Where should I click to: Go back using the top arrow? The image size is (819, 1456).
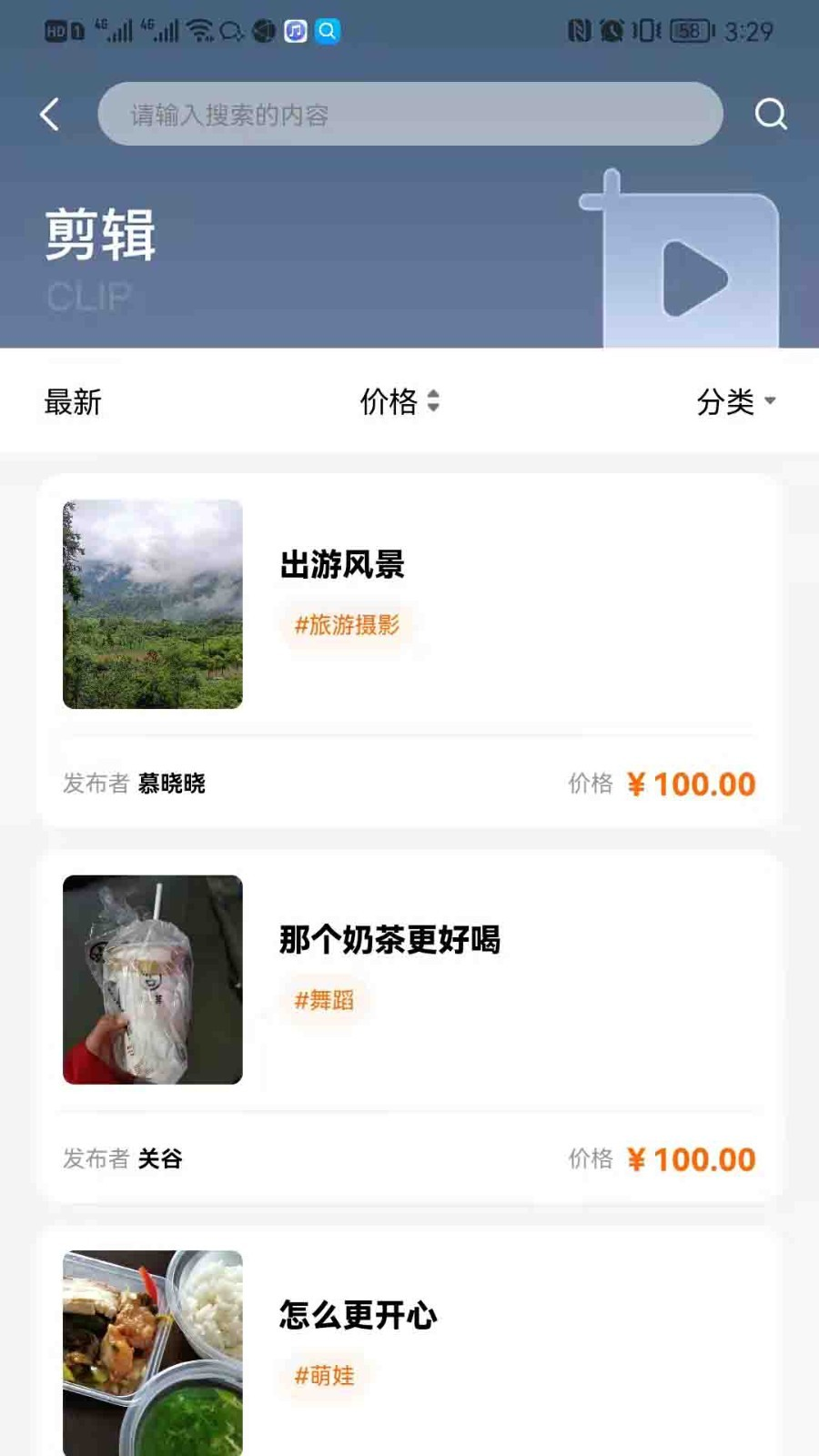click(50, 115)
